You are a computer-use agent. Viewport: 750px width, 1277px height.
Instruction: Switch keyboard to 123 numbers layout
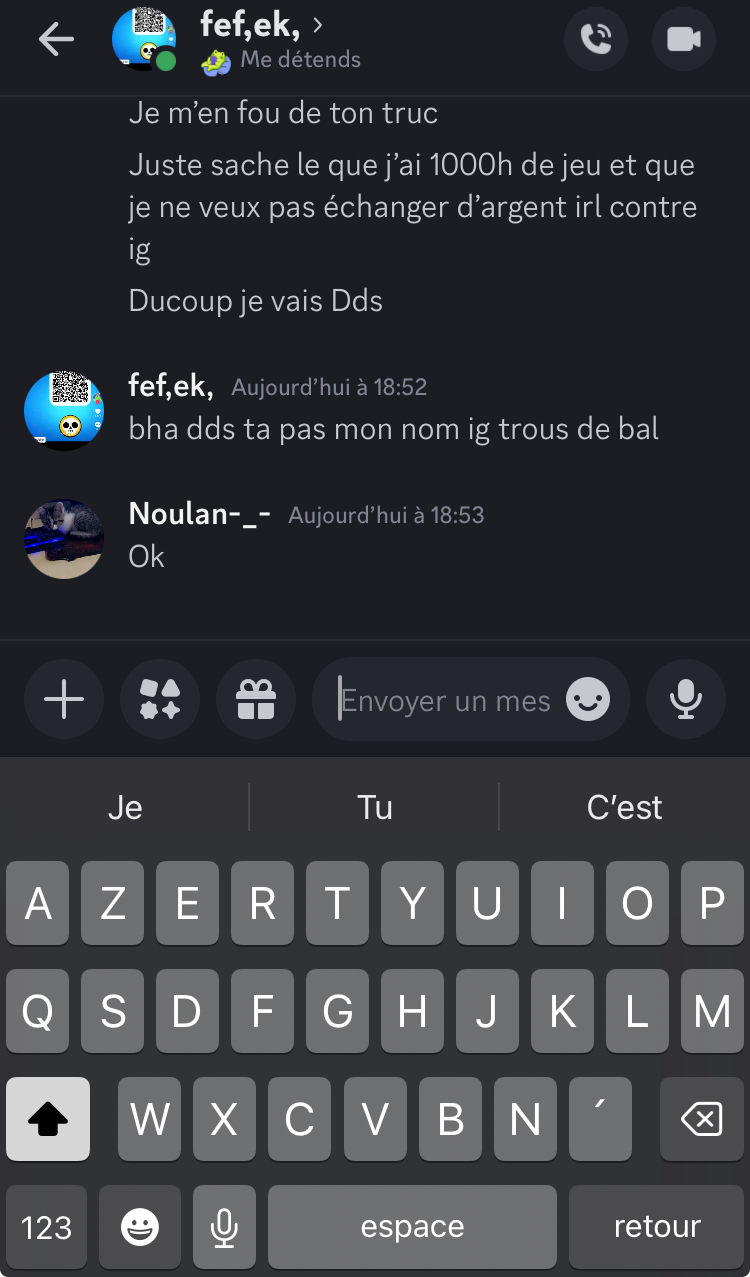pyautogui.click(x=47, y=1227)
